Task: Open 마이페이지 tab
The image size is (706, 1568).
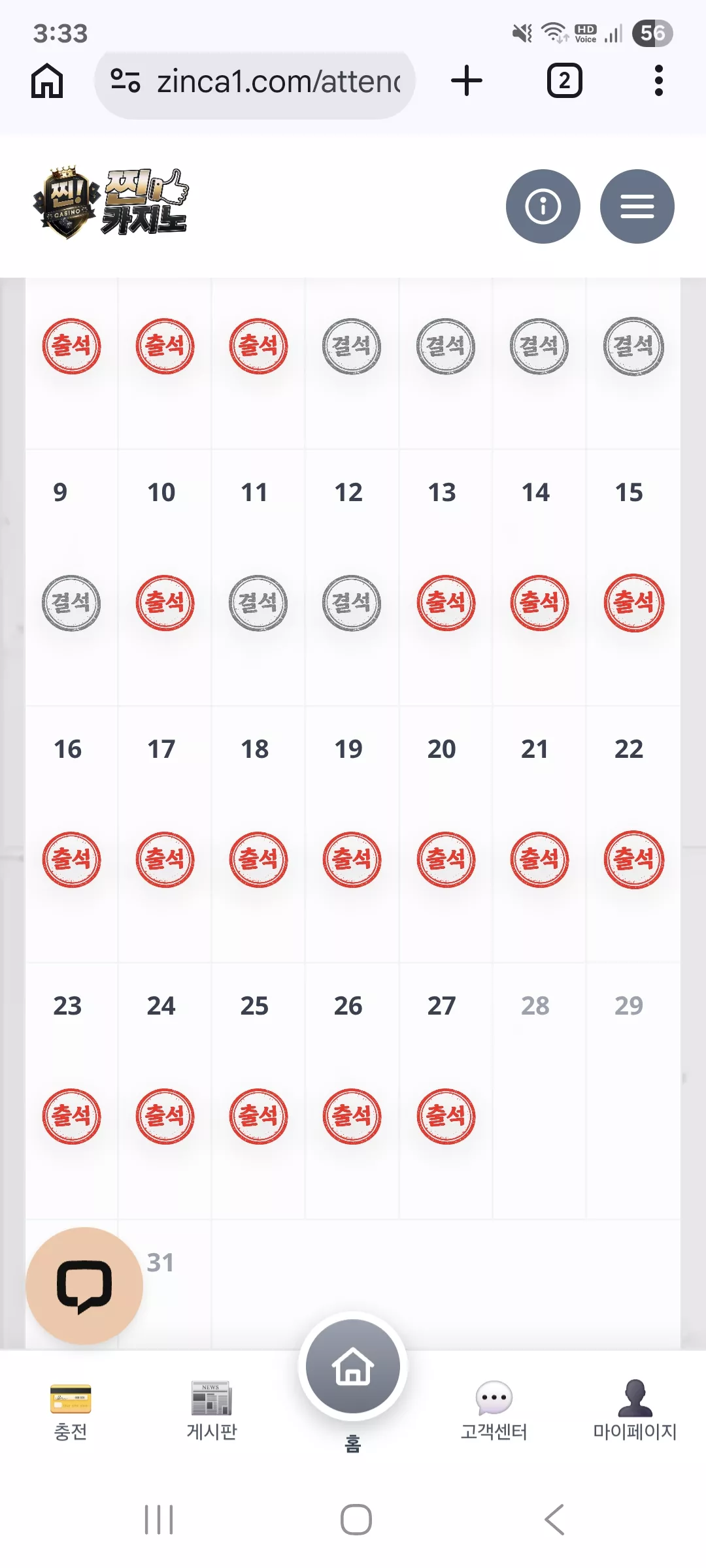Action: click(x=635, y=1411)
